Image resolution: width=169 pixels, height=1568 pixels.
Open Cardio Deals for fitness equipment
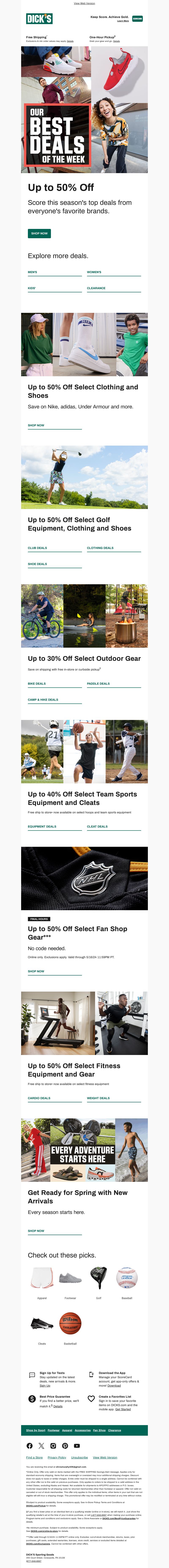39,1098
